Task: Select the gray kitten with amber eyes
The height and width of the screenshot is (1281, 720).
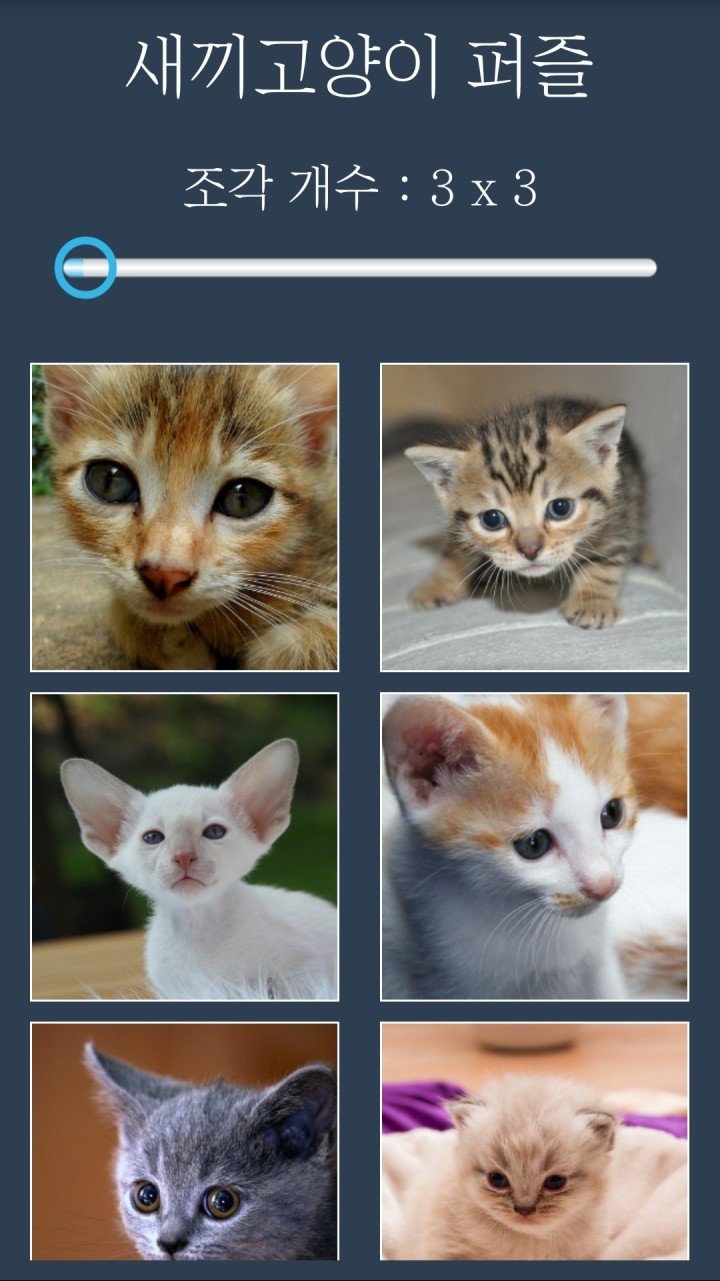Action: point(185,1140)
